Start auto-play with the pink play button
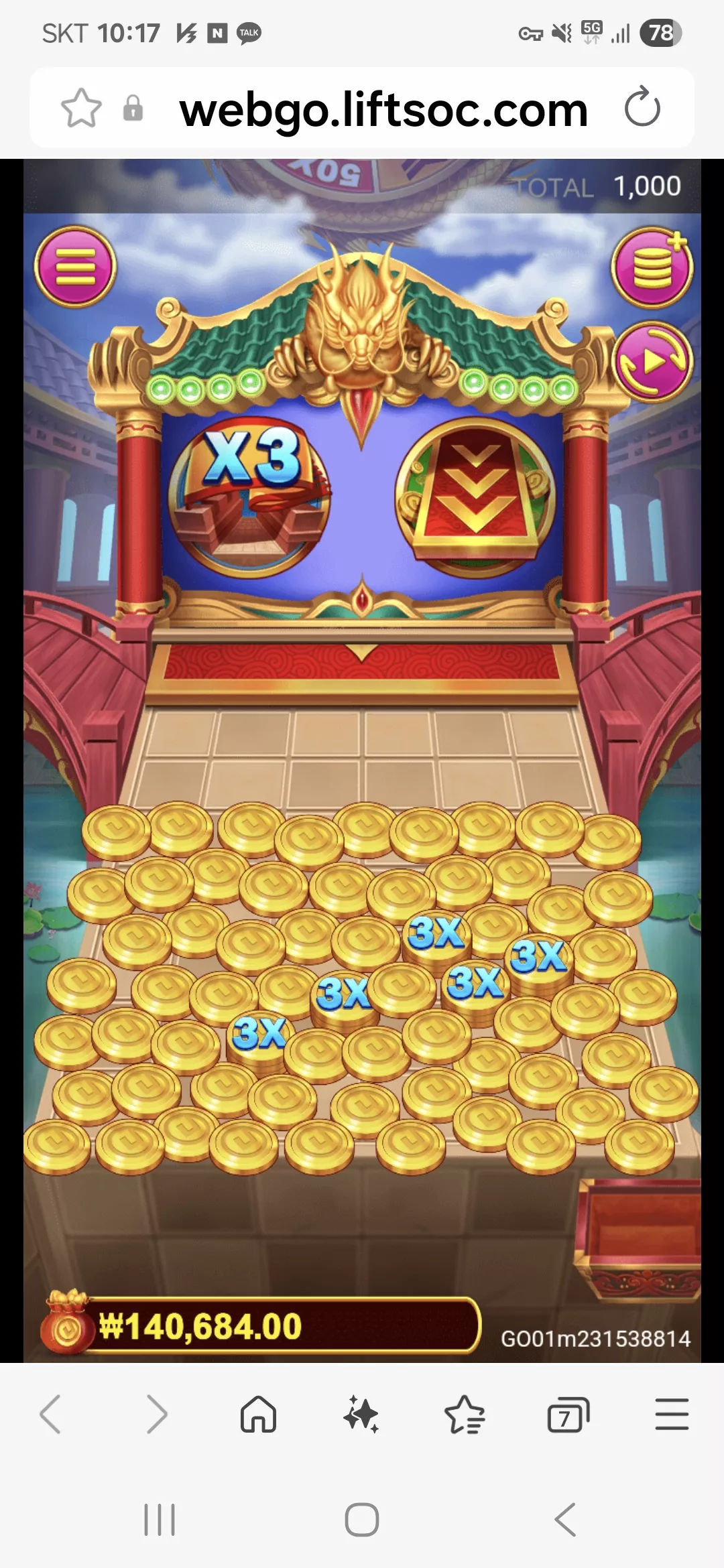Screen dimensions: 724x1568 [652, 362]
